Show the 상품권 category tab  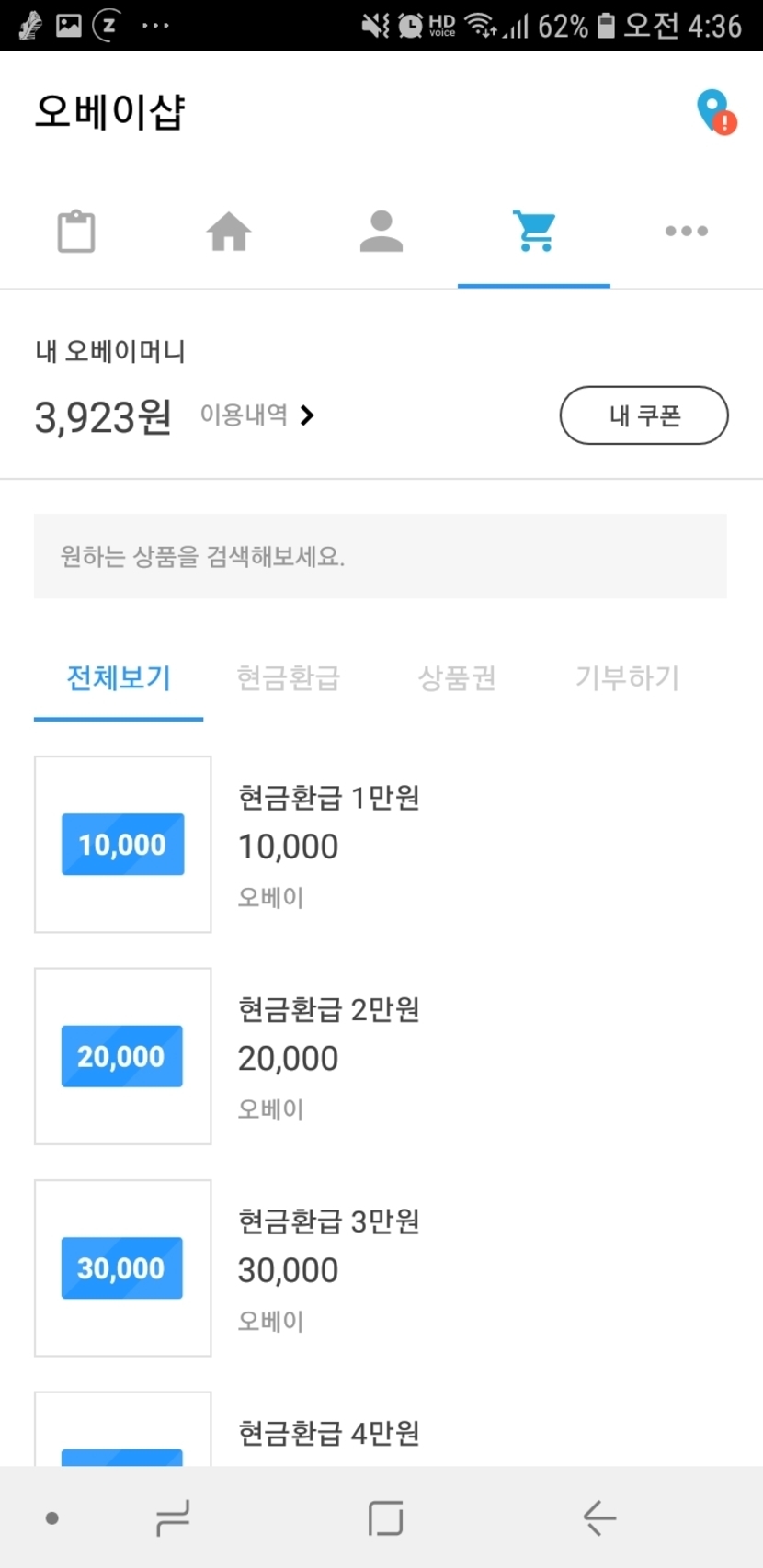[457, 678]
